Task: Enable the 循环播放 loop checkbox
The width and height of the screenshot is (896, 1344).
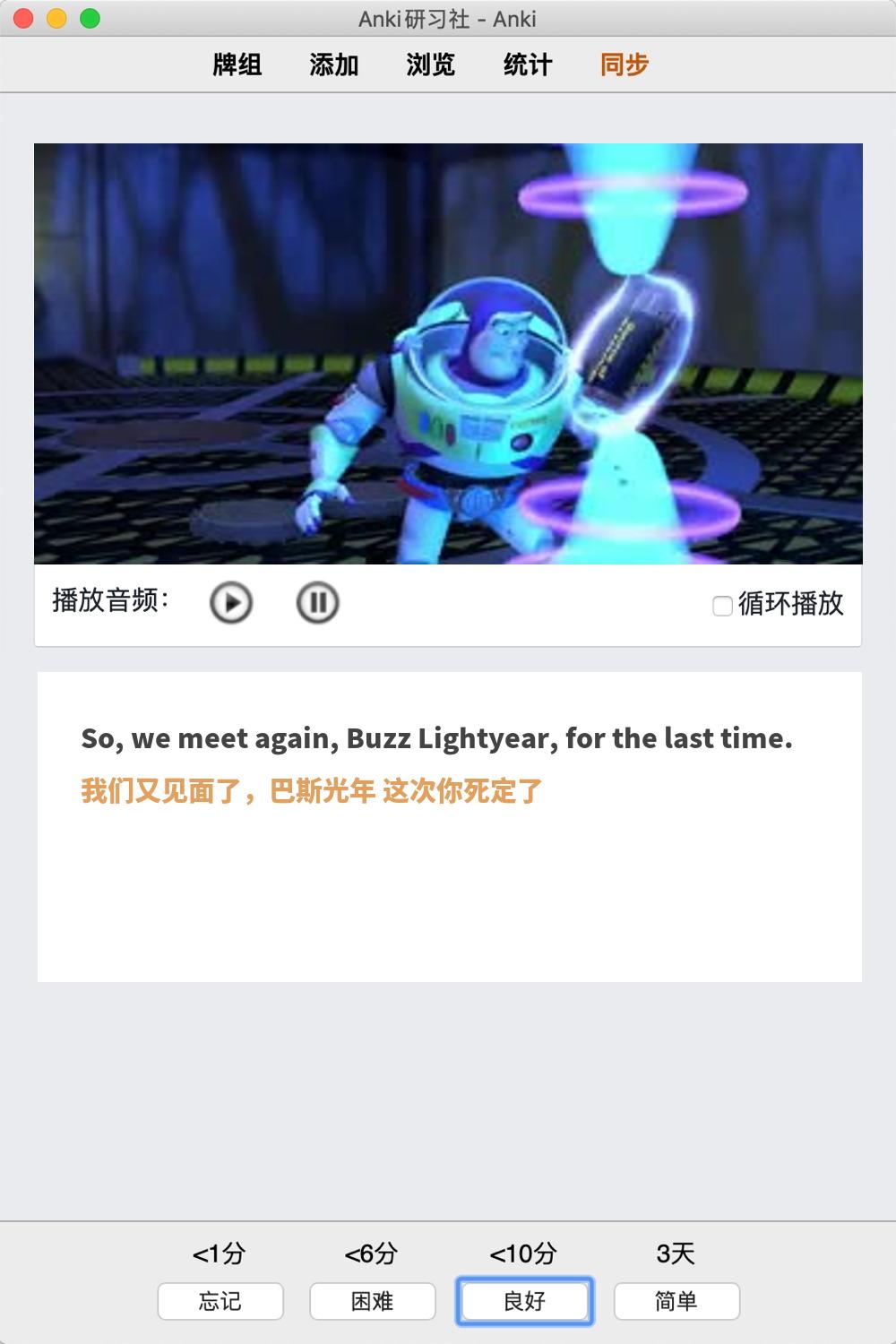Action: (722, 606)
